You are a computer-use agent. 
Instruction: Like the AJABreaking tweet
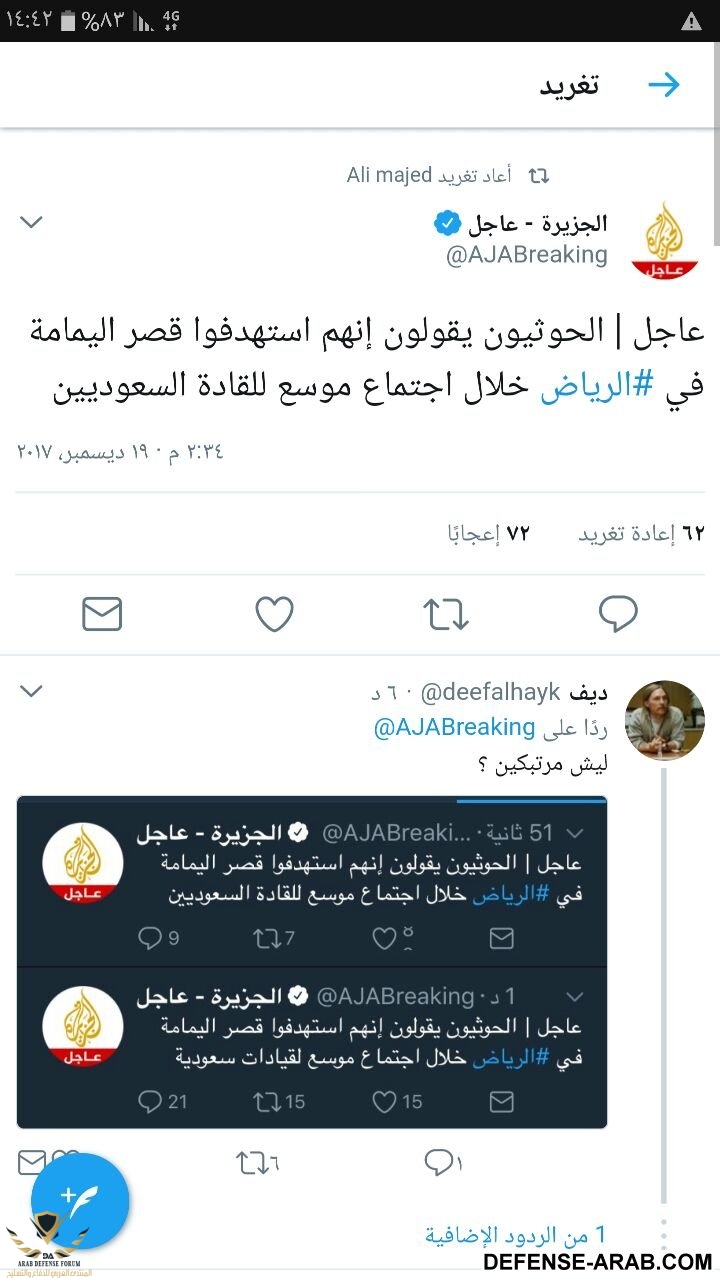[274, 614]
